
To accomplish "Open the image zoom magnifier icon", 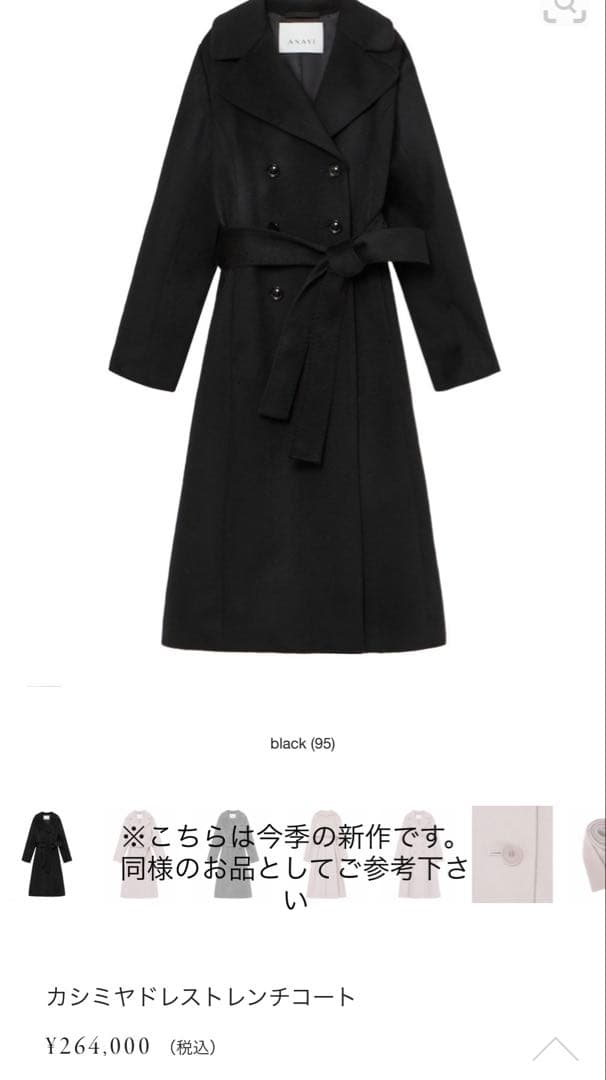I will (565, 8).
